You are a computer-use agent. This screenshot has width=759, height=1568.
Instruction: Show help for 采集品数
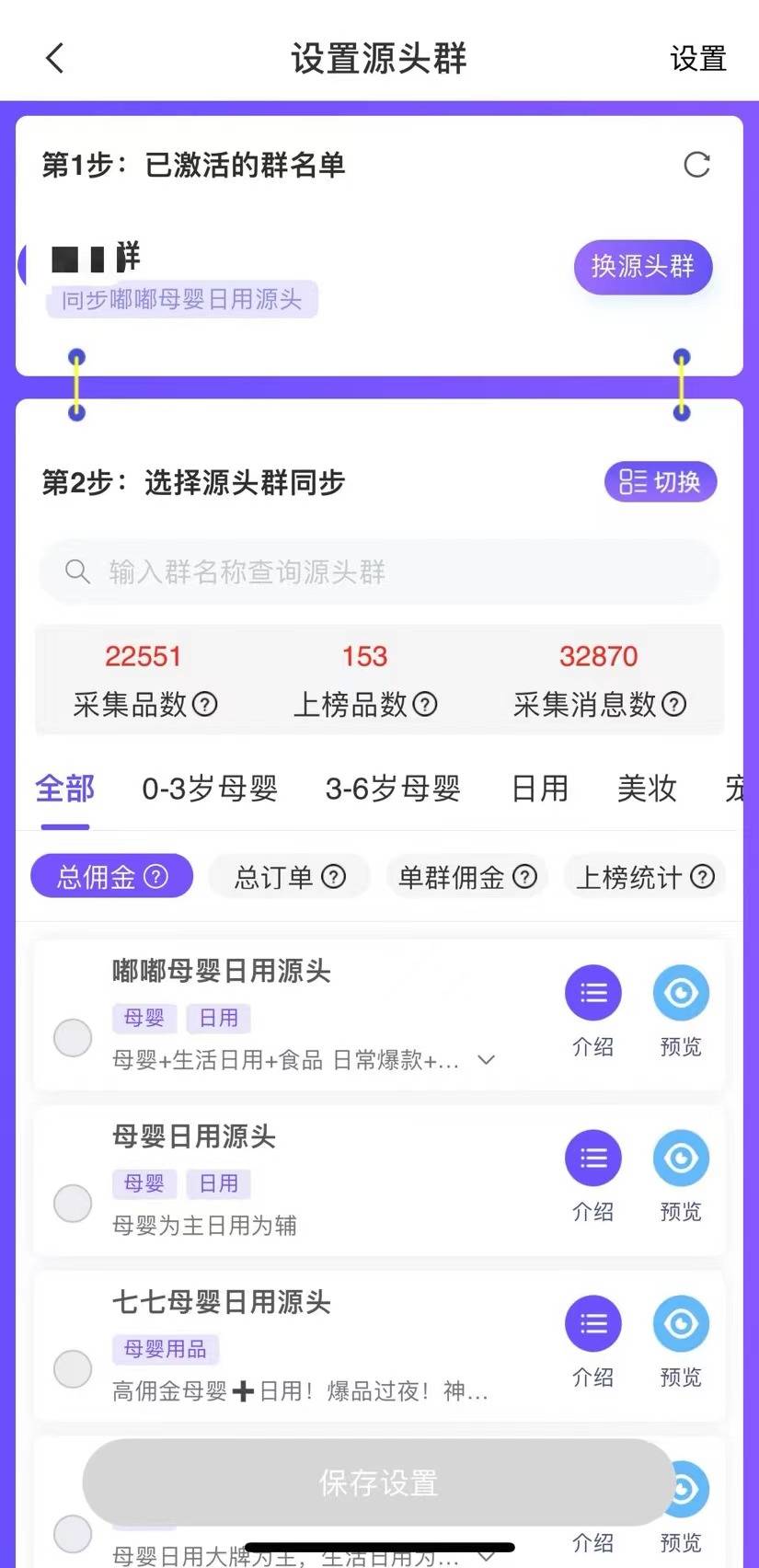coord(205,704)
